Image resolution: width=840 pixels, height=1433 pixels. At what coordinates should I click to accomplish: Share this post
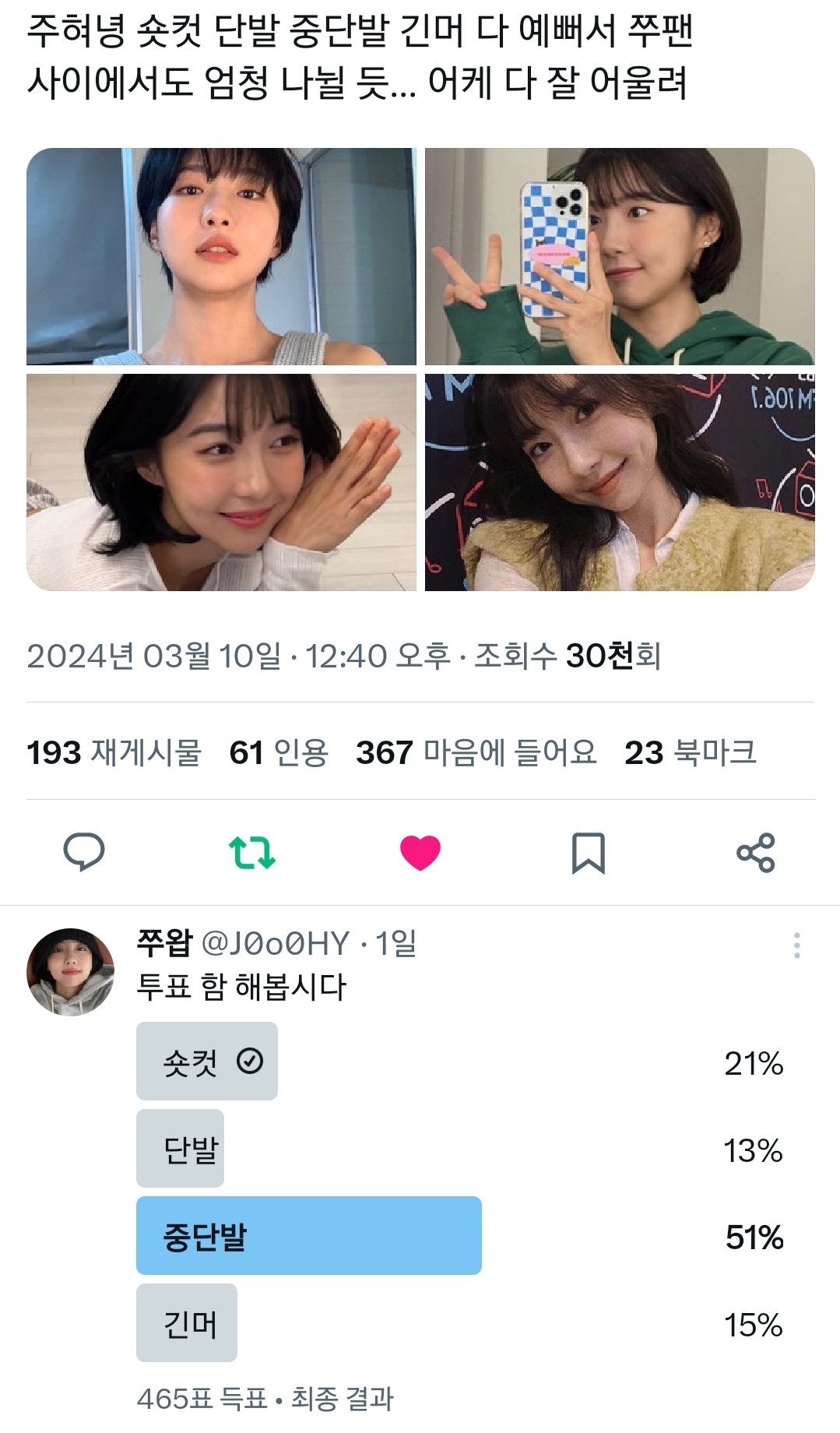756,852
